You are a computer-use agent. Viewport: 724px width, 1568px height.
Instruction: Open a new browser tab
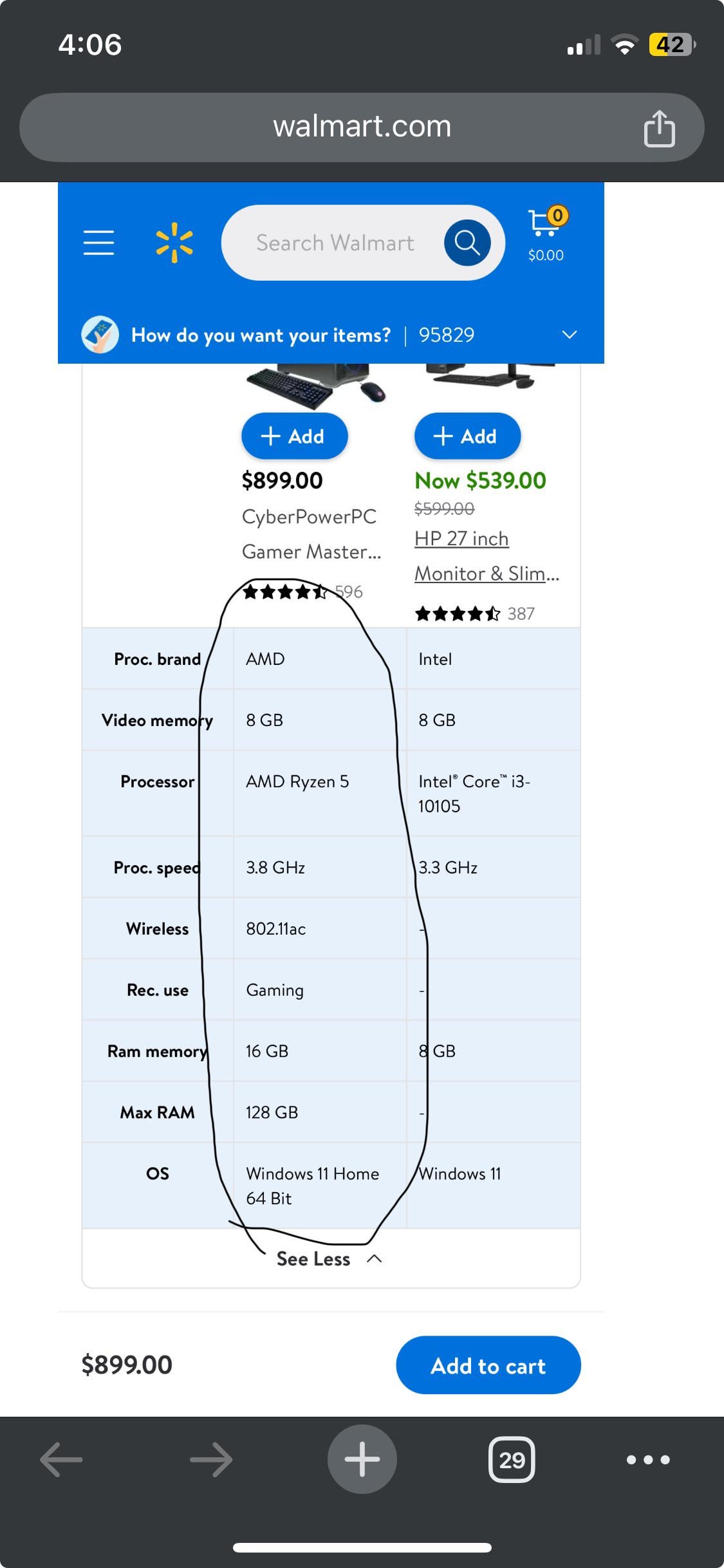362,1459
